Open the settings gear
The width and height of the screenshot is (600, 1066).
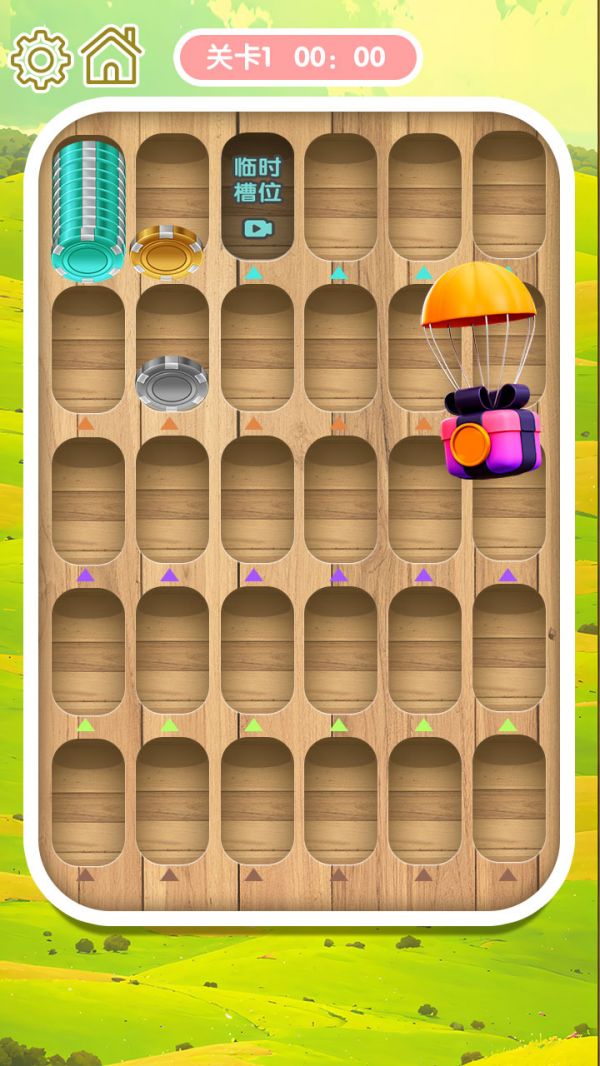(x=41, y=59)
